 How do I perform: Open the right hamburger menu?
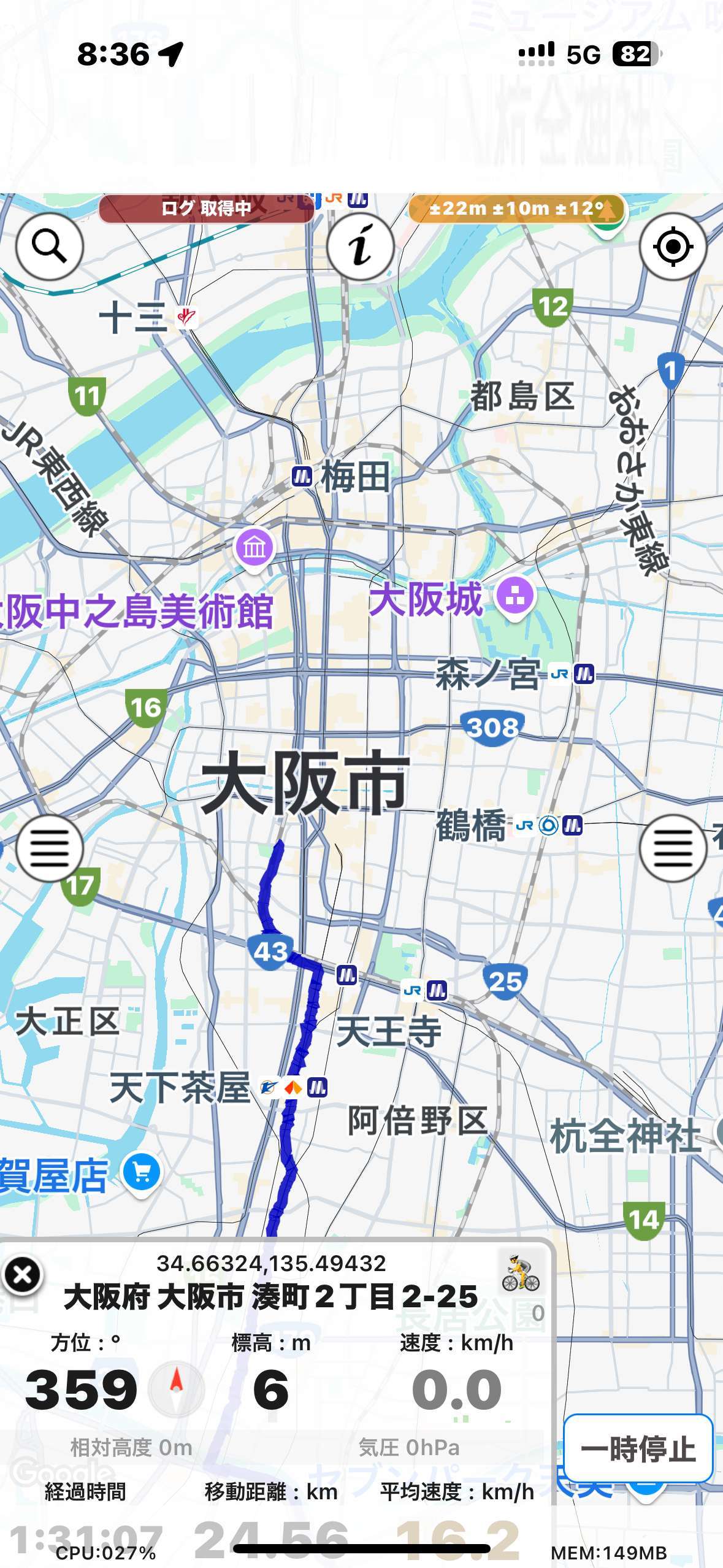[x=673, y=848]
